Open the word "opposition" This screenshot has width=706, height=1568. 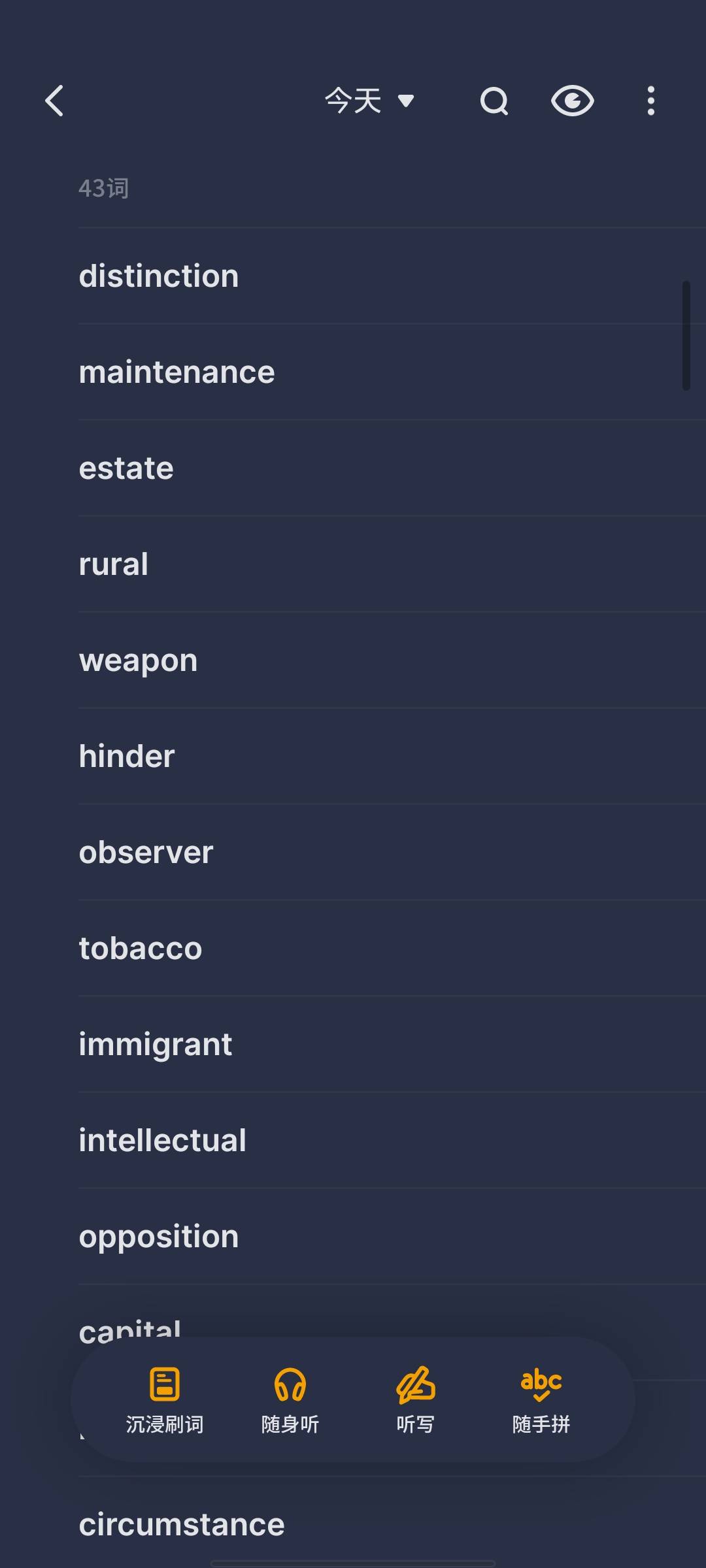click(392, 1236)
